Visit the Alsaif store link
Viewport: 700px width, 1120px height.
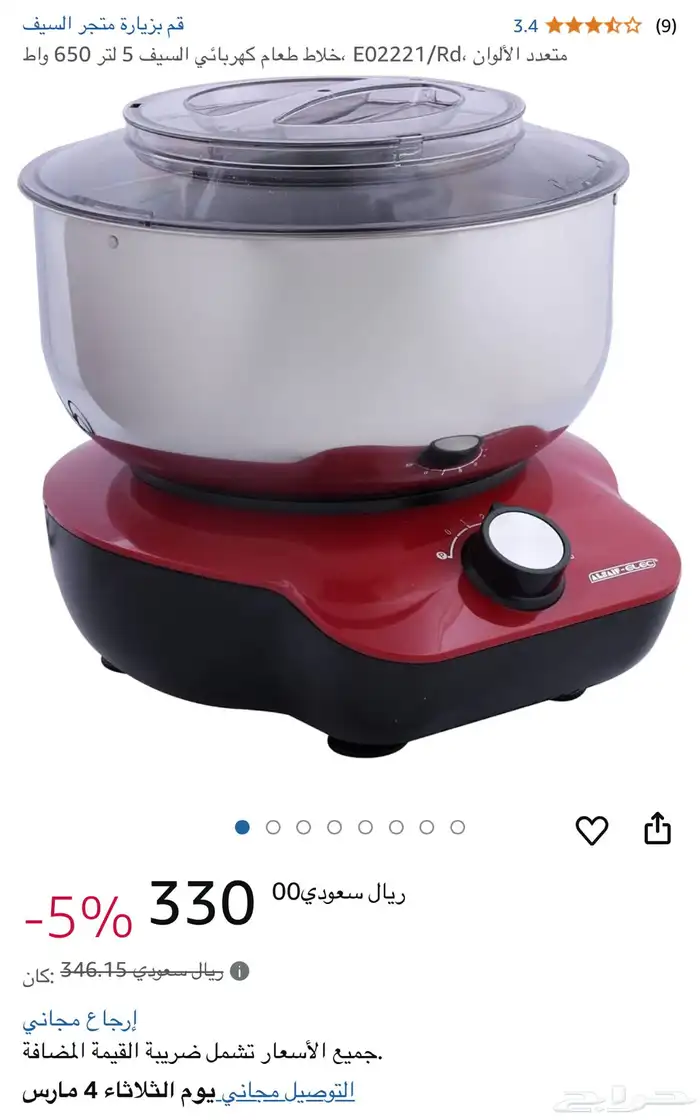click(103, 25)
